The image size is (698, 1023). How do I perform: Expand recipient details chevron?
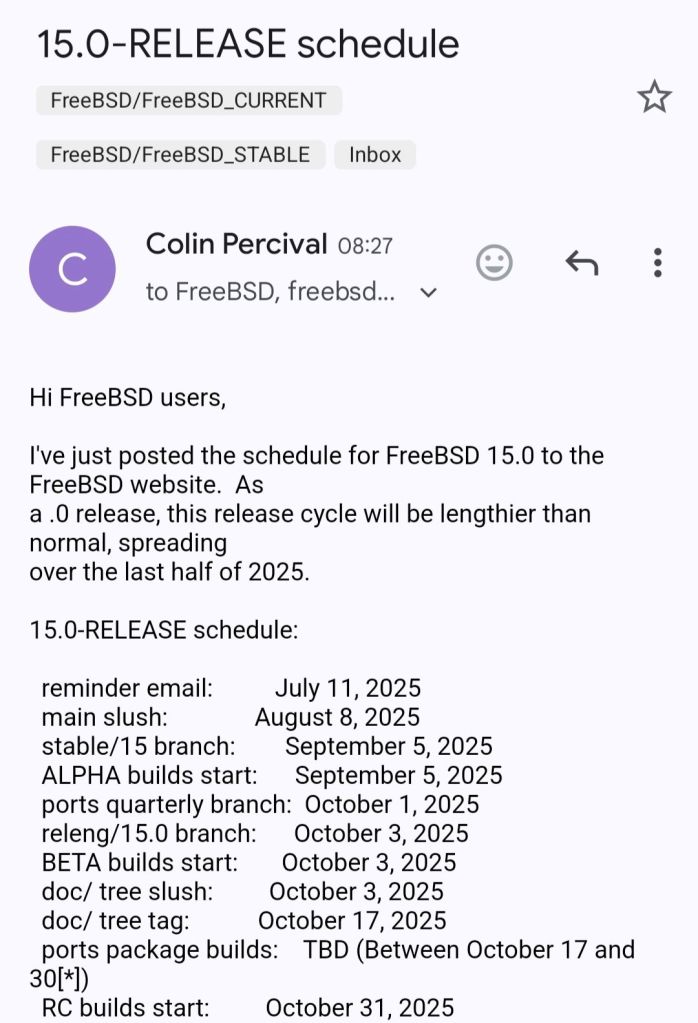point(428,293)
